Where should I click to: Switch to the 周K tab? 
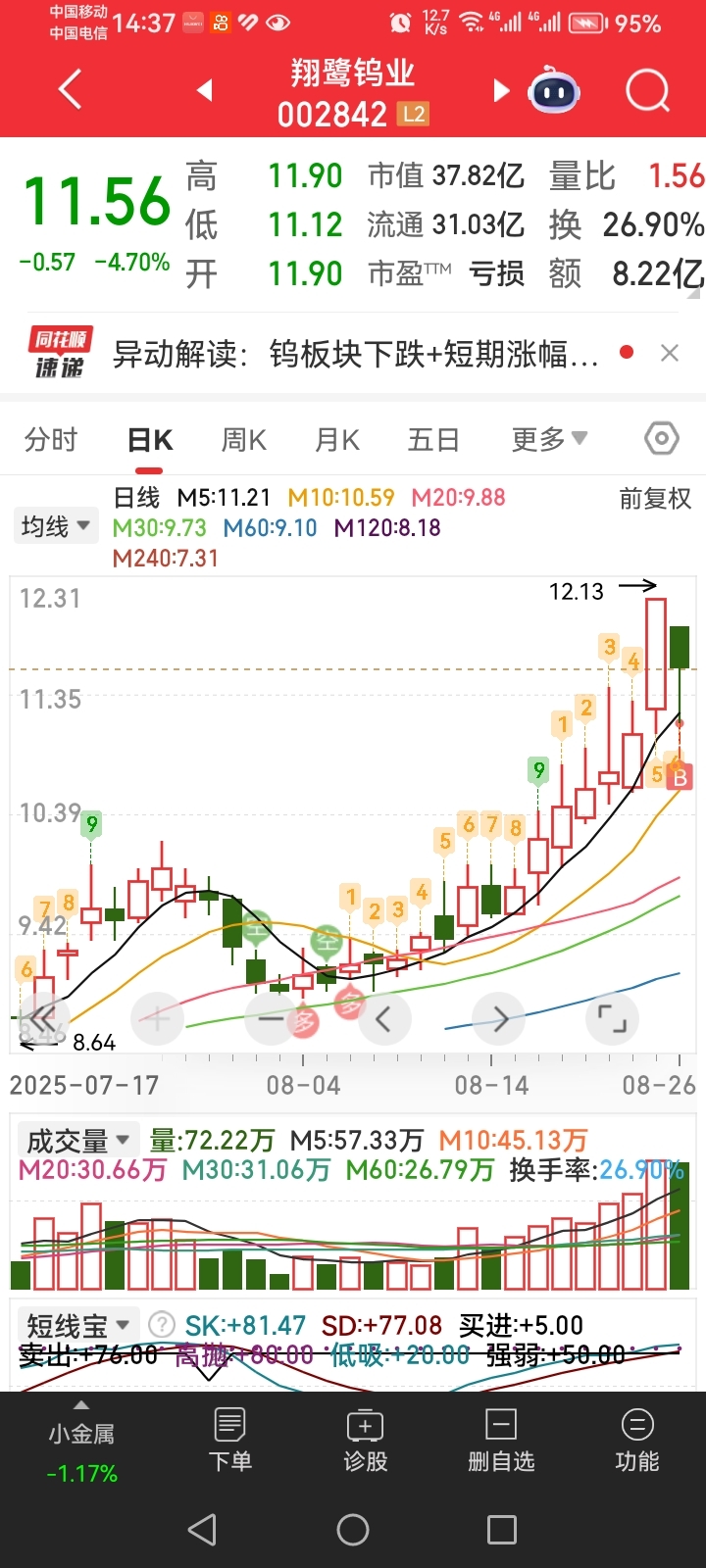click(244, 439)
